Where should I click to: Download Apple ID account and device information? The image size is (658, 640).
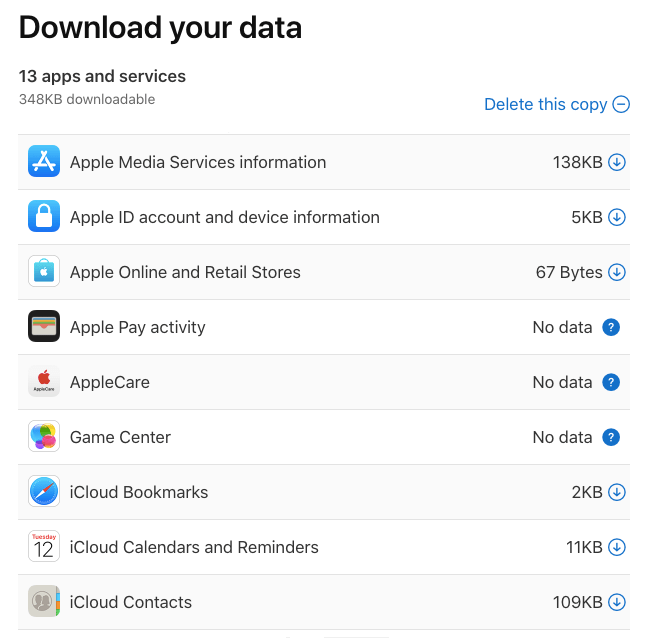(617, 217)
